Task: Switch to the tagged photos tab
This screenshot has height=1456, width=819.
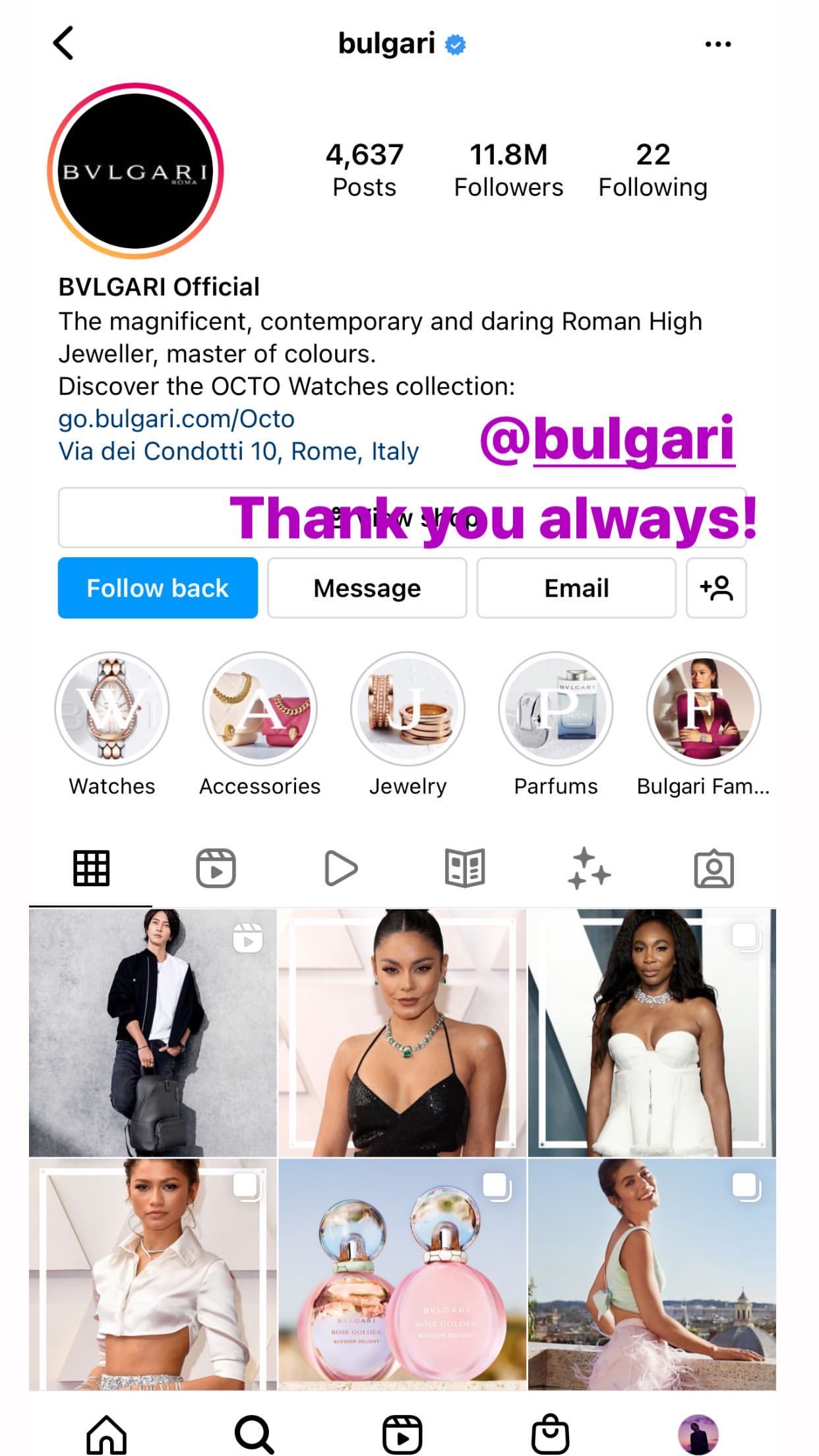Action: 714,868
